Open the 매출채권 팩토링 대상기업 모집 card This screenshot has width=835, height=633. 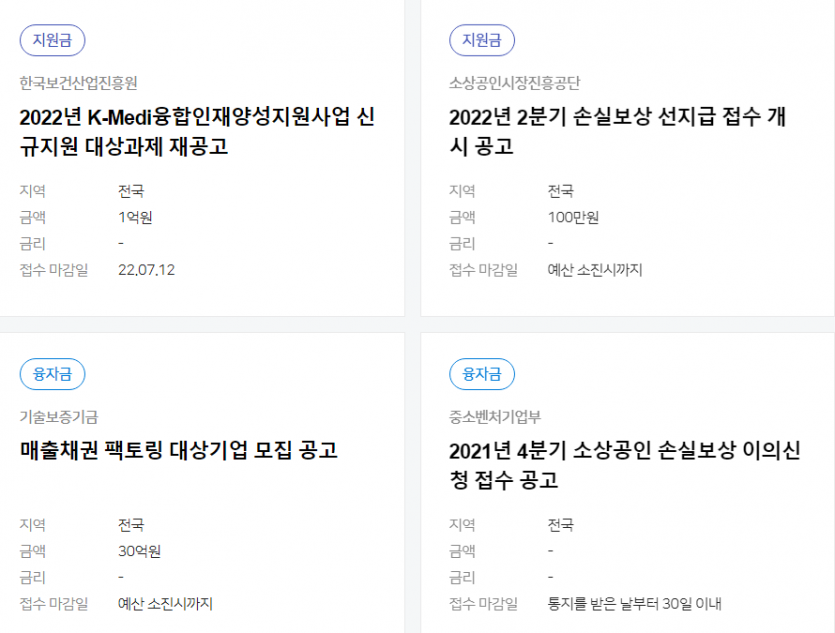(179, 450)
